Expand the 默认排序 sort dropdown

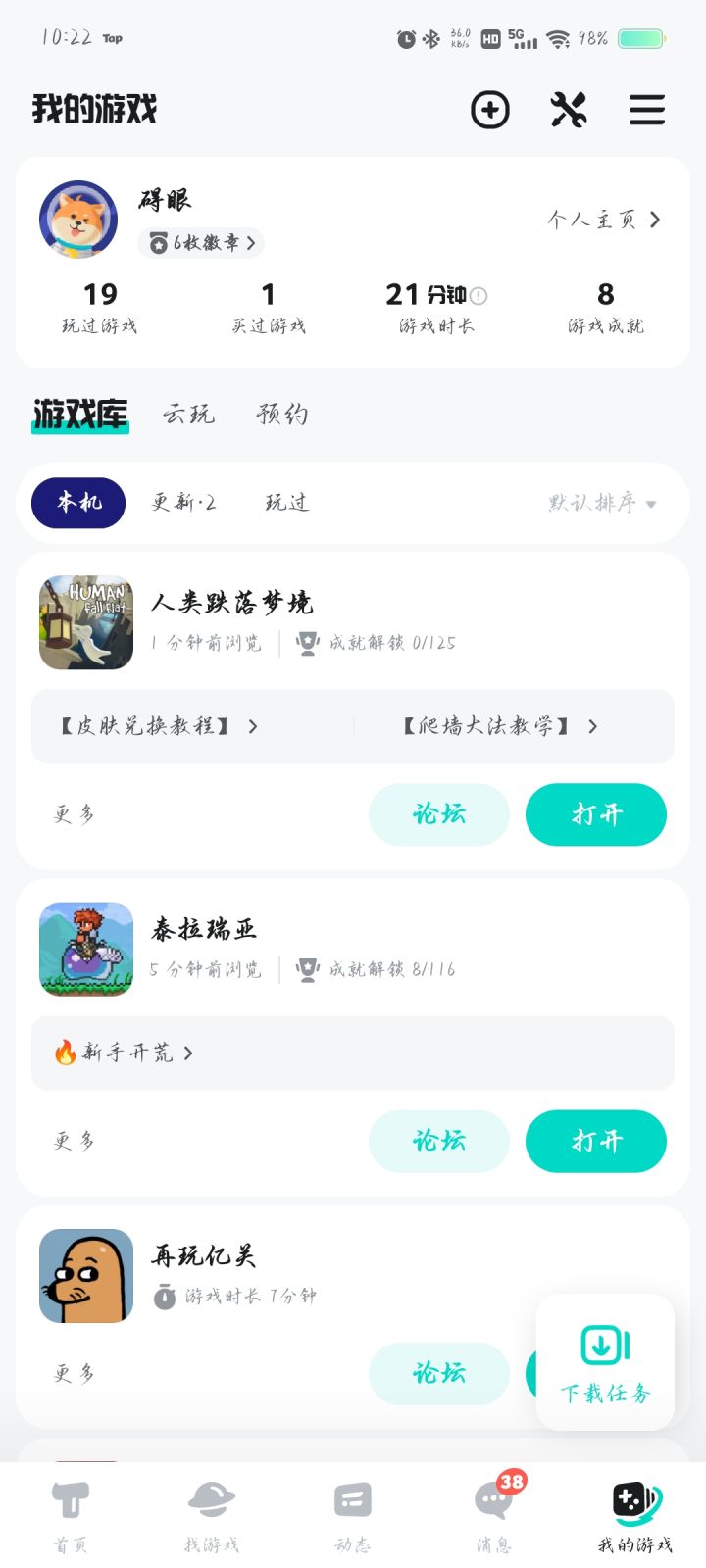(x=602, y=504)
